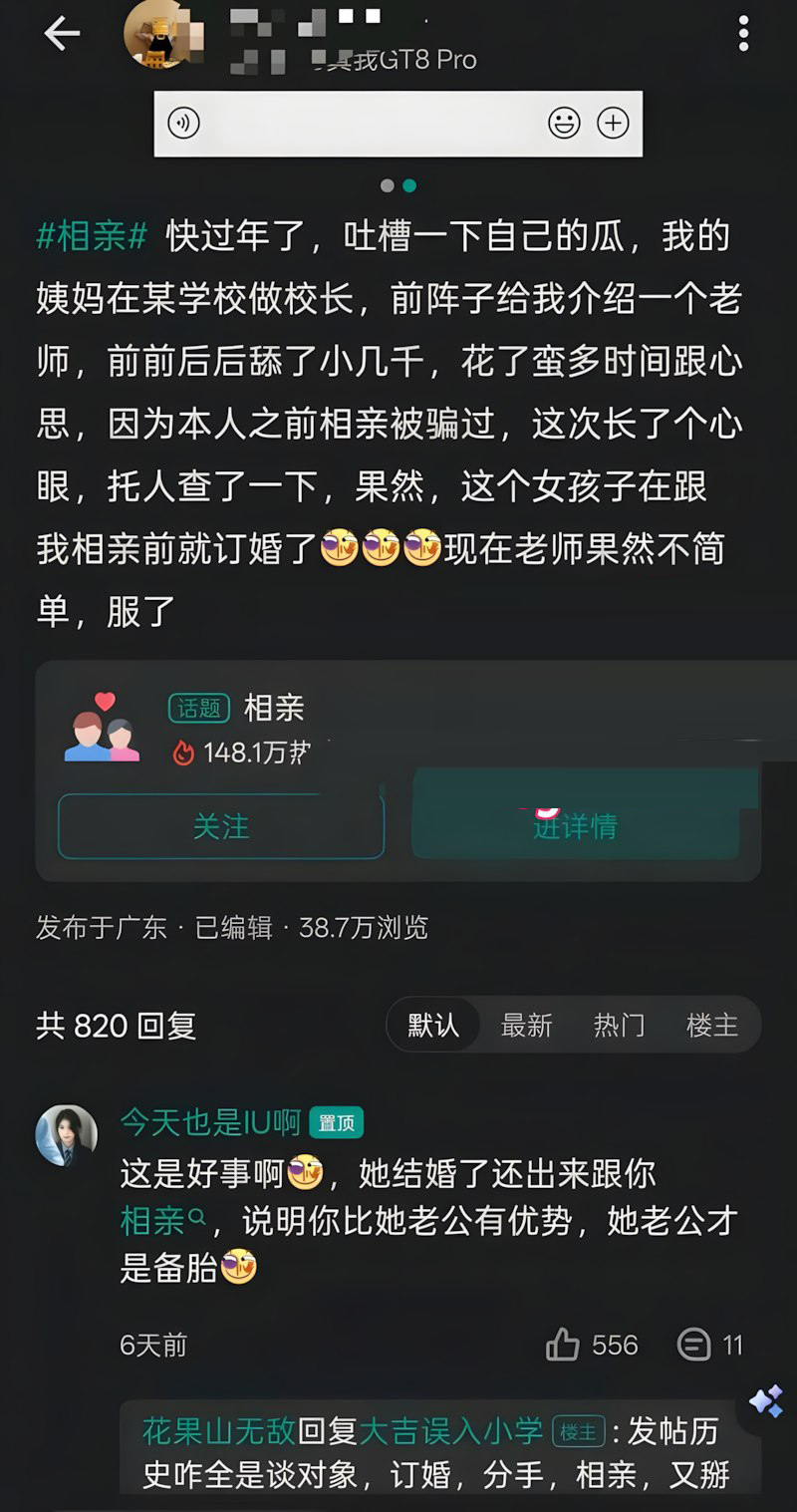
Task: Like the comment by 今天也是IU啊
Action: [x=563, y=1345]
